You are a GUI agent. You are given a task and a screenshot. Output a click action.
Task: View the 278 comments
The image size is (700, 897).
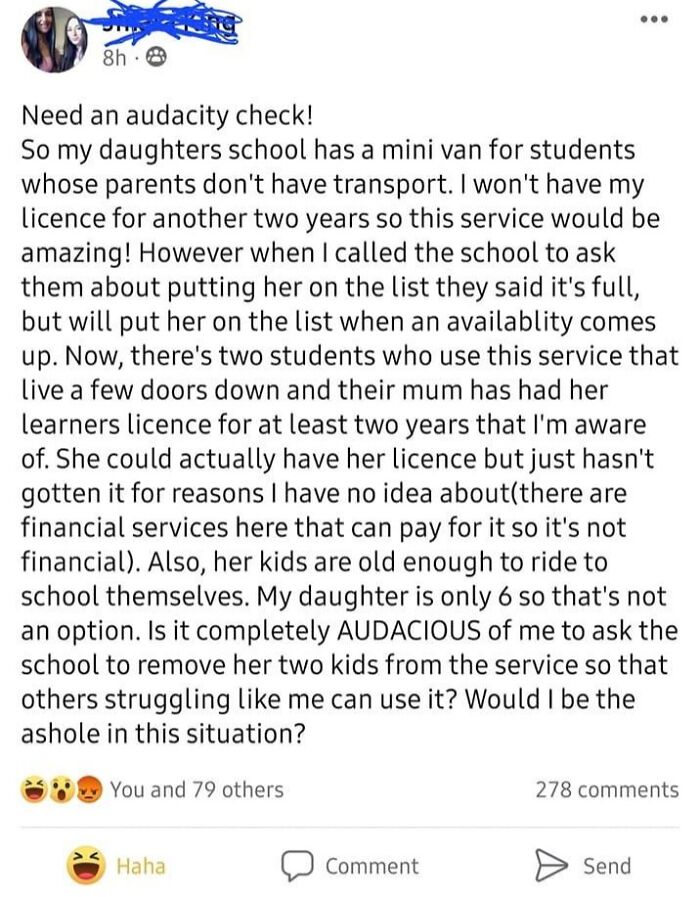[x=607, y=789]
